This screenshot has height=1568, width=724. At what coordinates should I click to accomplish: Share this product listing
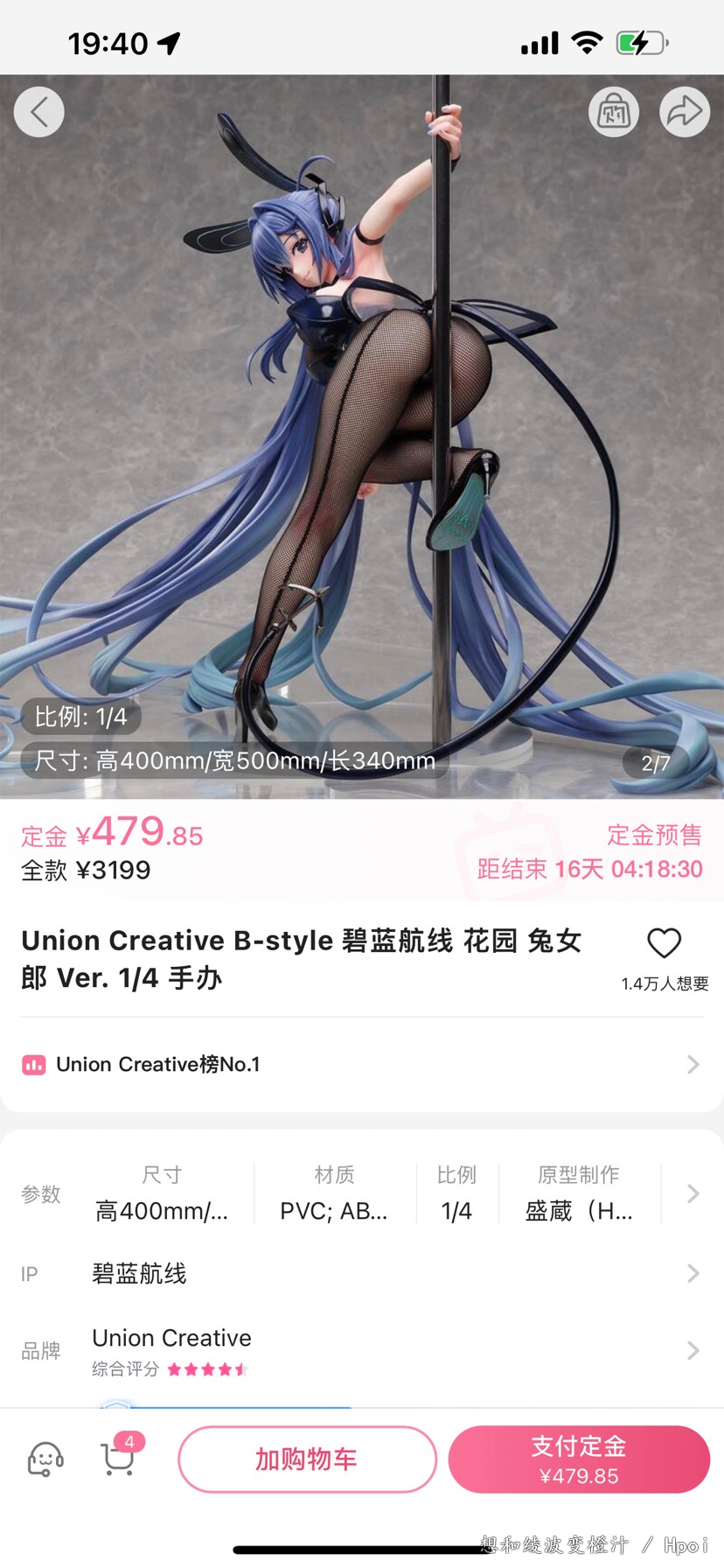[x=684, y=112]
